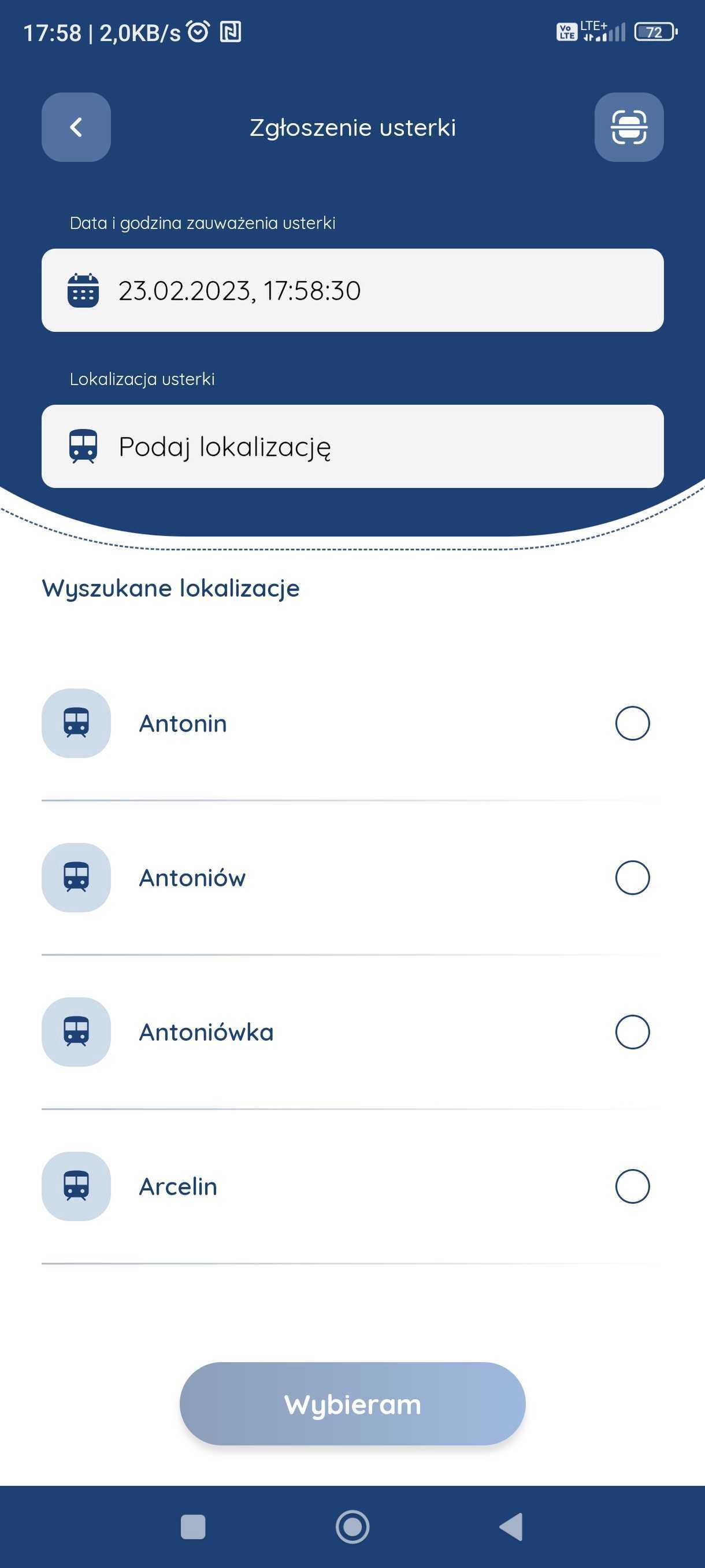This screenshot has height=1568, width=705.
Task: Go back using the header arrow
Action: [x=76, y=127]
